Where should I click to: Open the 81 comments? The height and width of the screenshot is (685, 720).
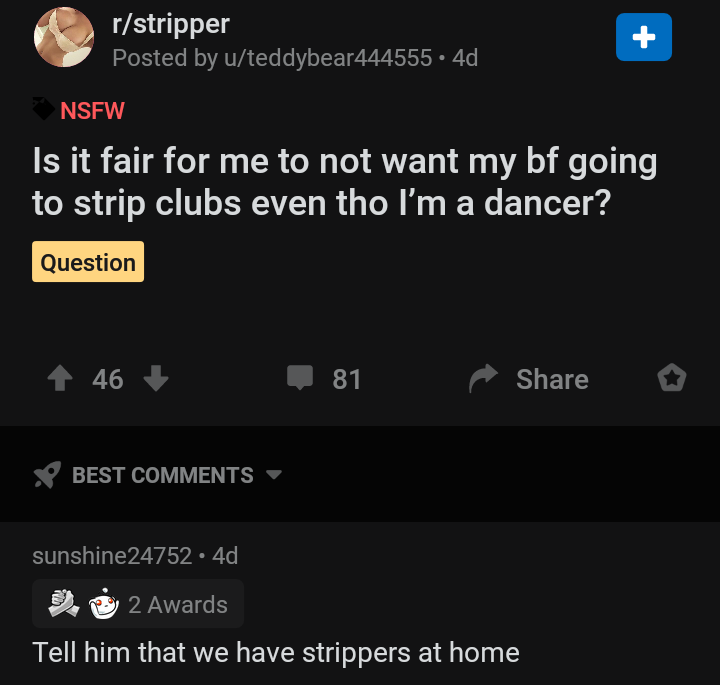click(x=324, y=379)
